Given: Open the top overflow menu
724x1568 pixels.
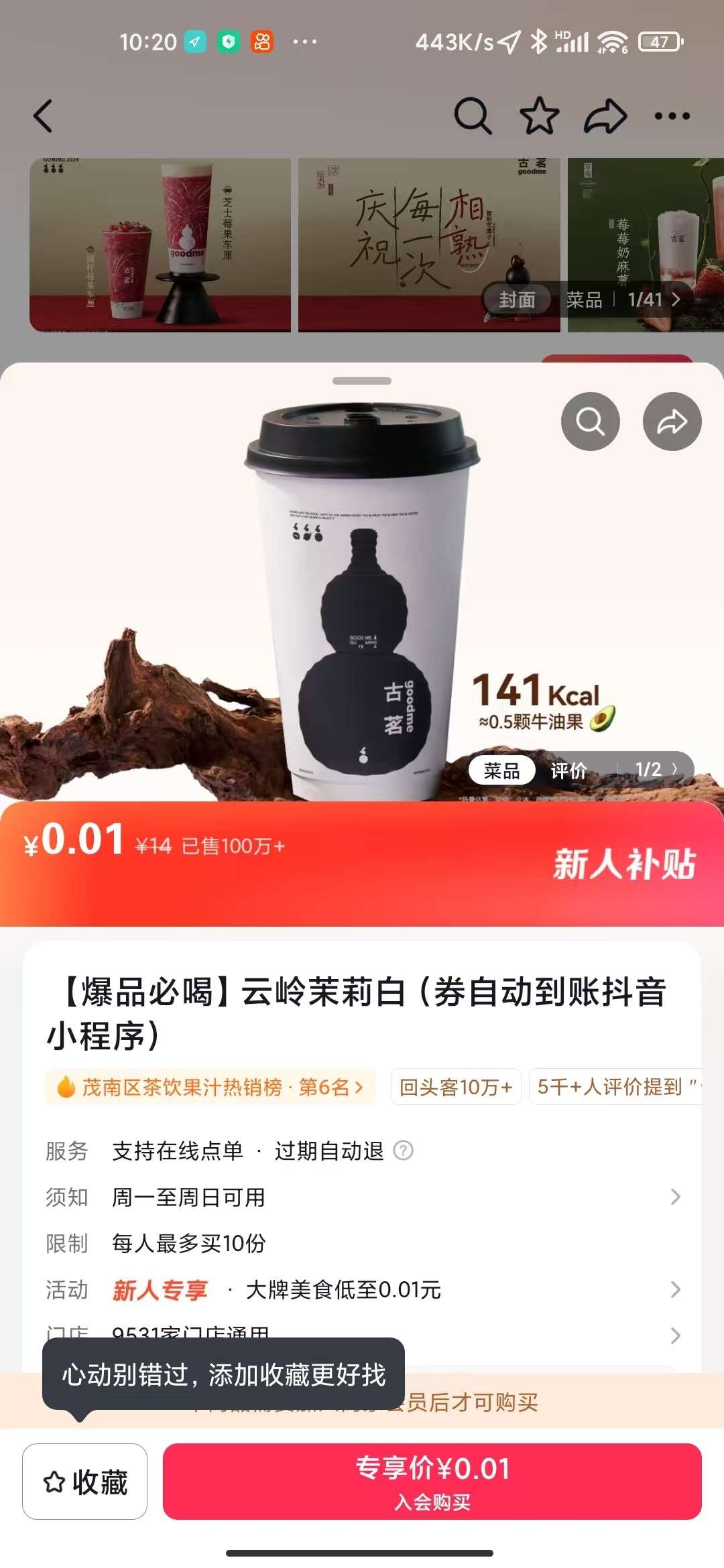Looking at the screenshot, I should [x=672, y=116].
